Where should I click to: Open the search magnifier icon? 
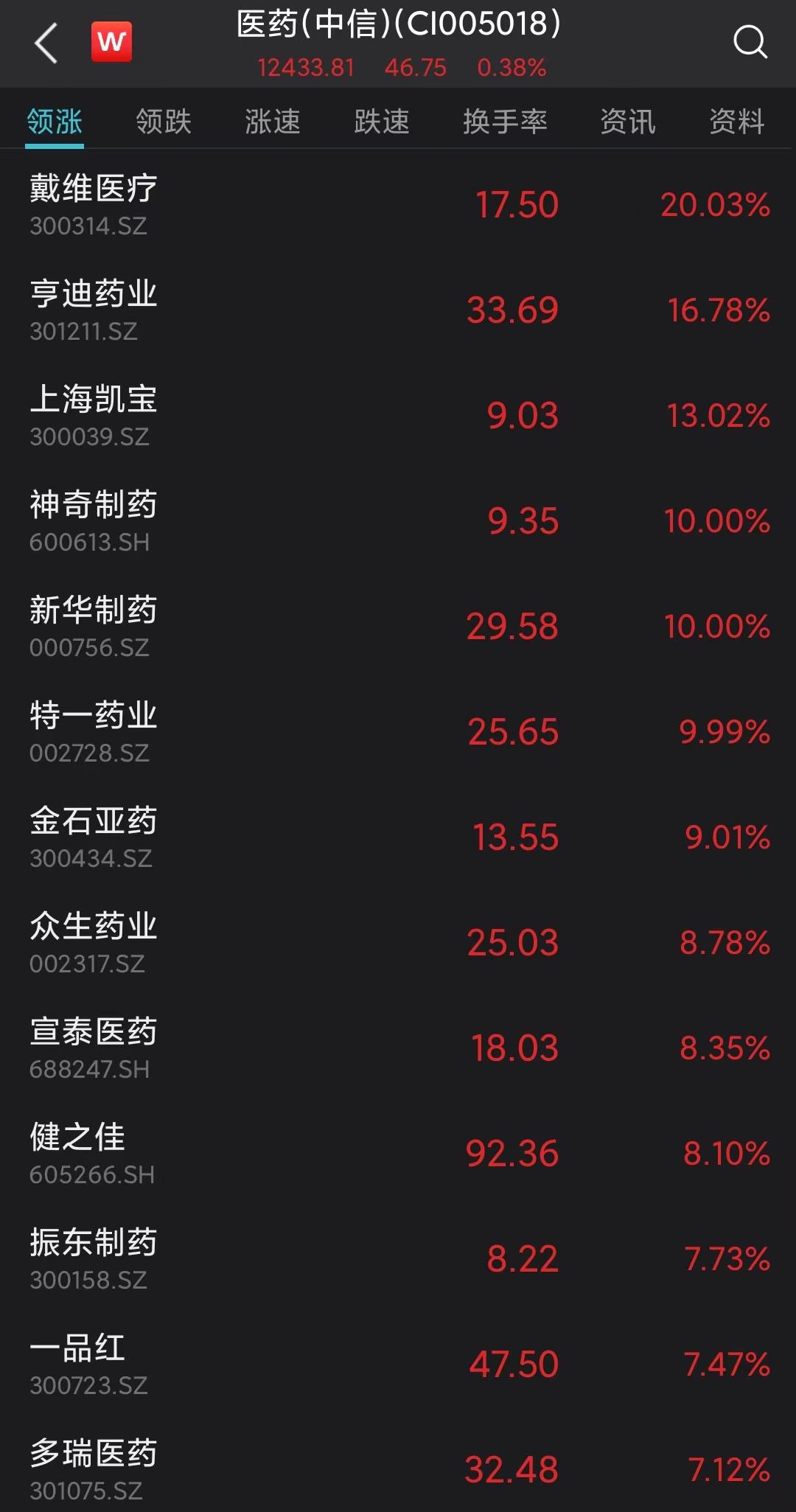(x=750, y=42)
